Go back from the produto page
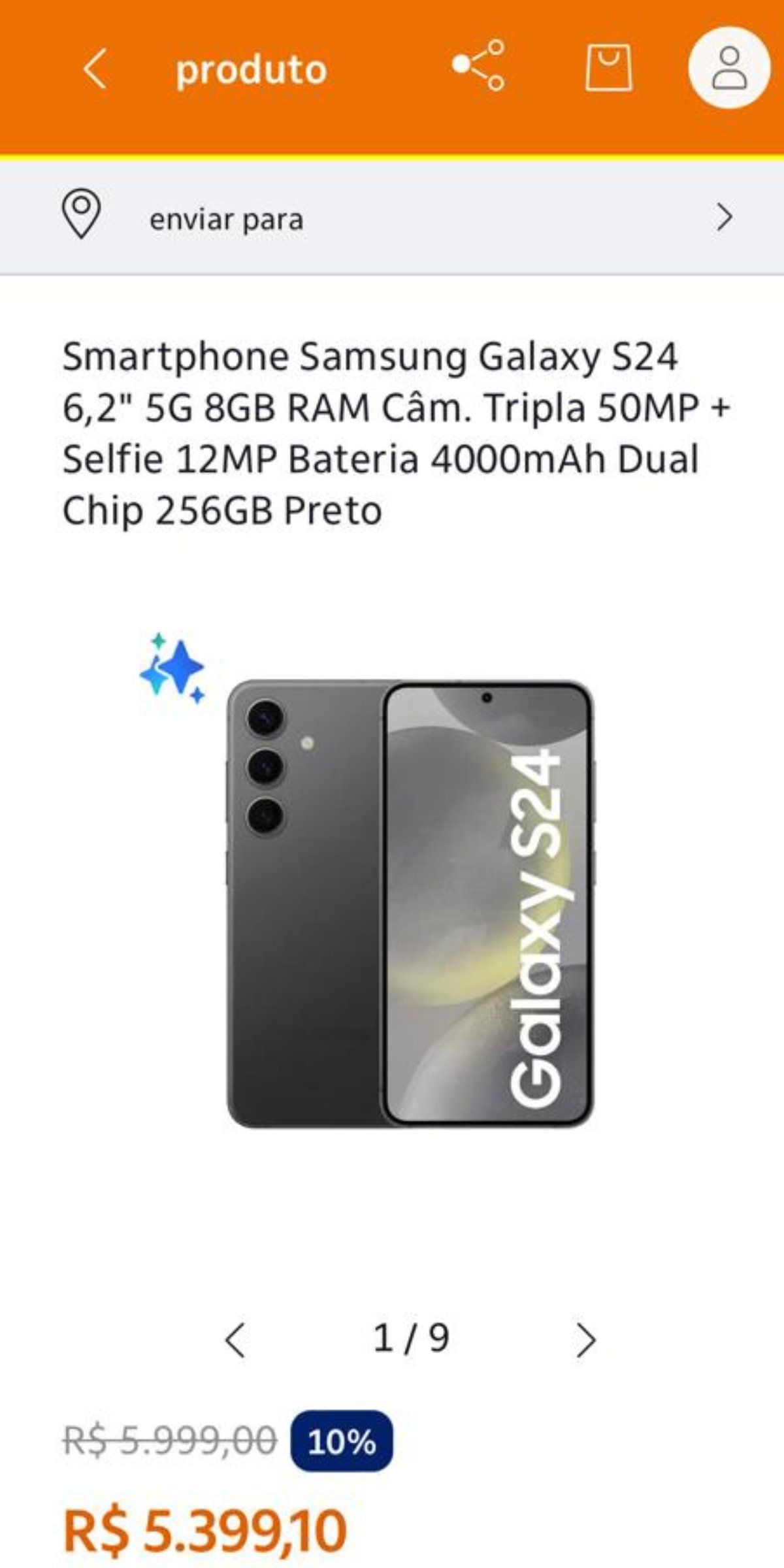Image resolution: width=784 pixels, height=1568 pixels. tap(95, 69)
